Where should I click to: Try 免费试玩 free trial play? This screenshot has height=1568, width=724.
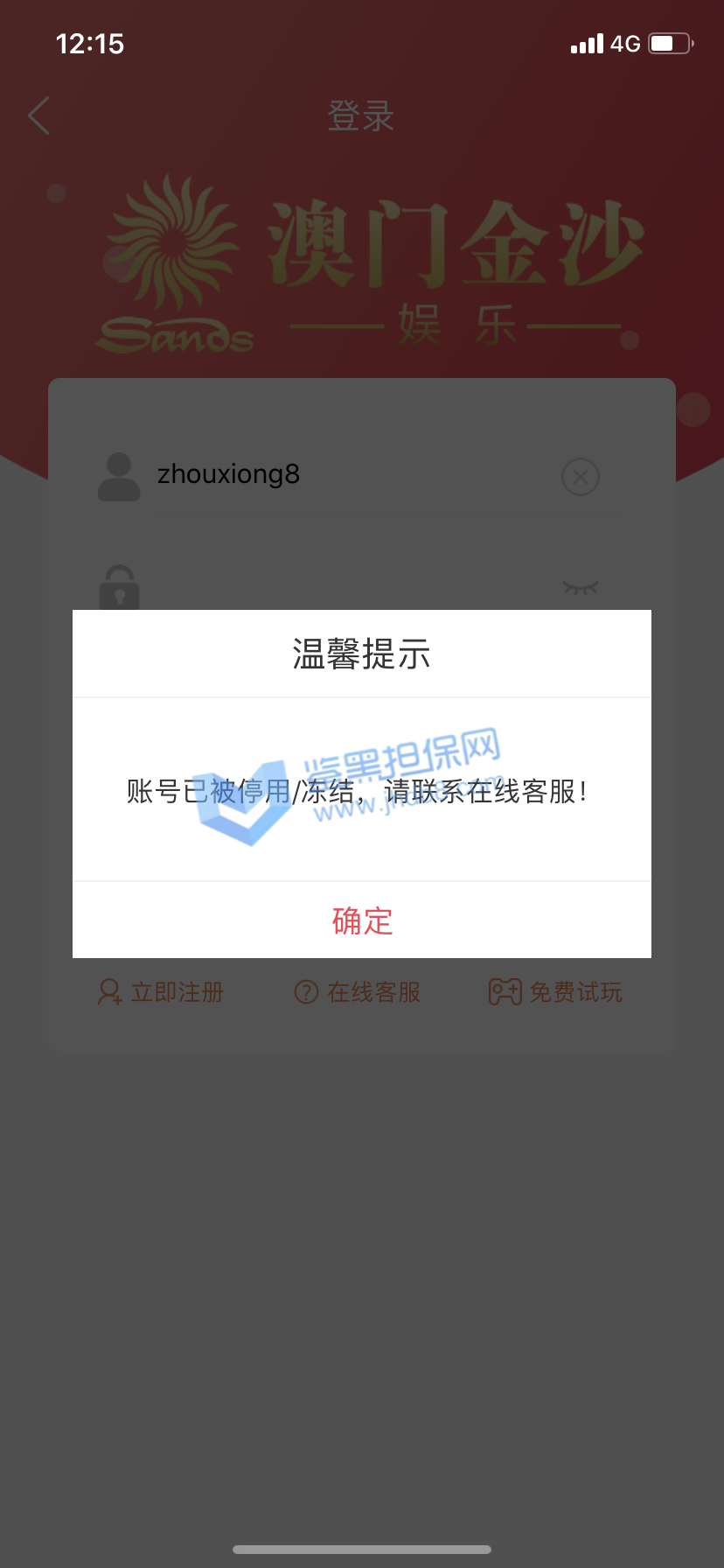pyautogui.click(x=555, y=992)
